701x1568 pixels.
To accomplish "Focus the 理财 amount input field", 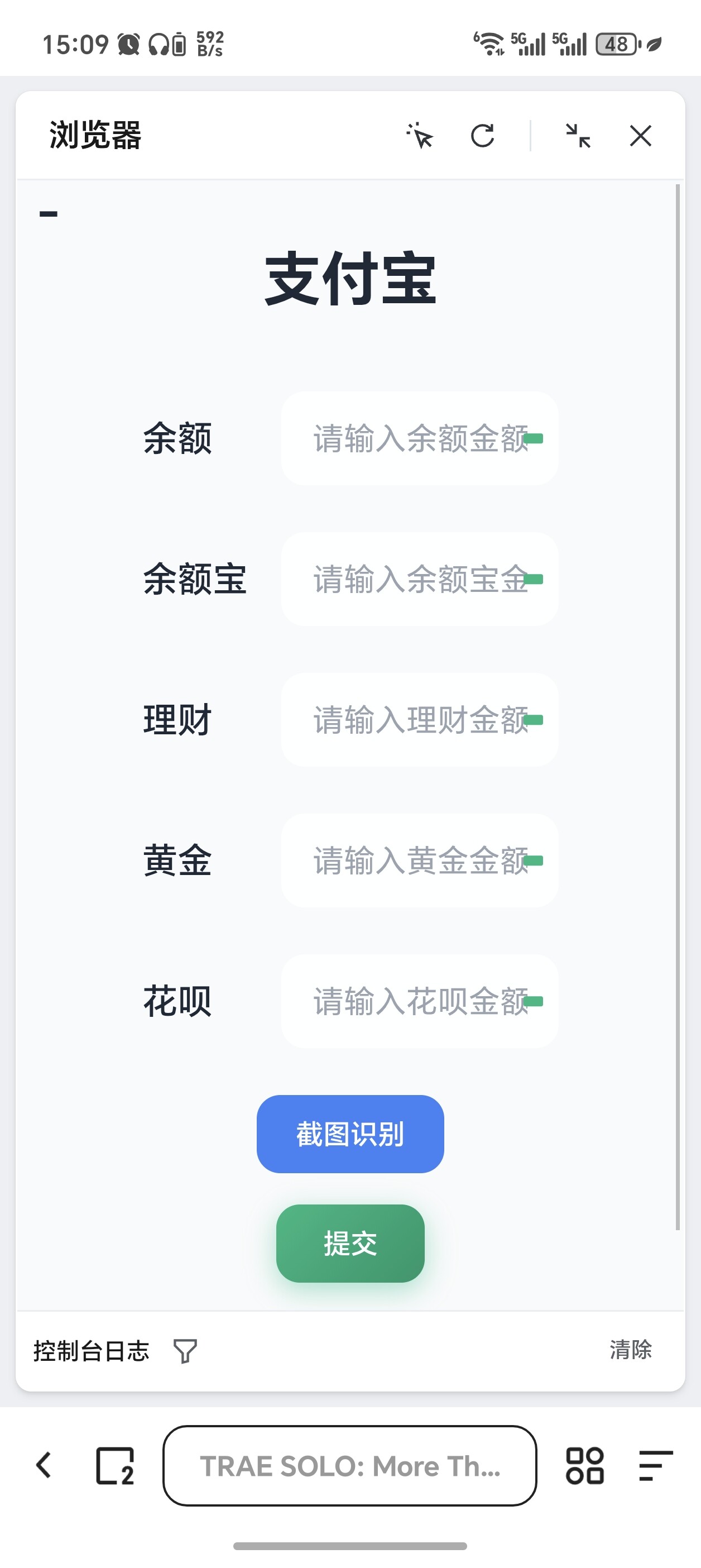I will click(419, 719).
